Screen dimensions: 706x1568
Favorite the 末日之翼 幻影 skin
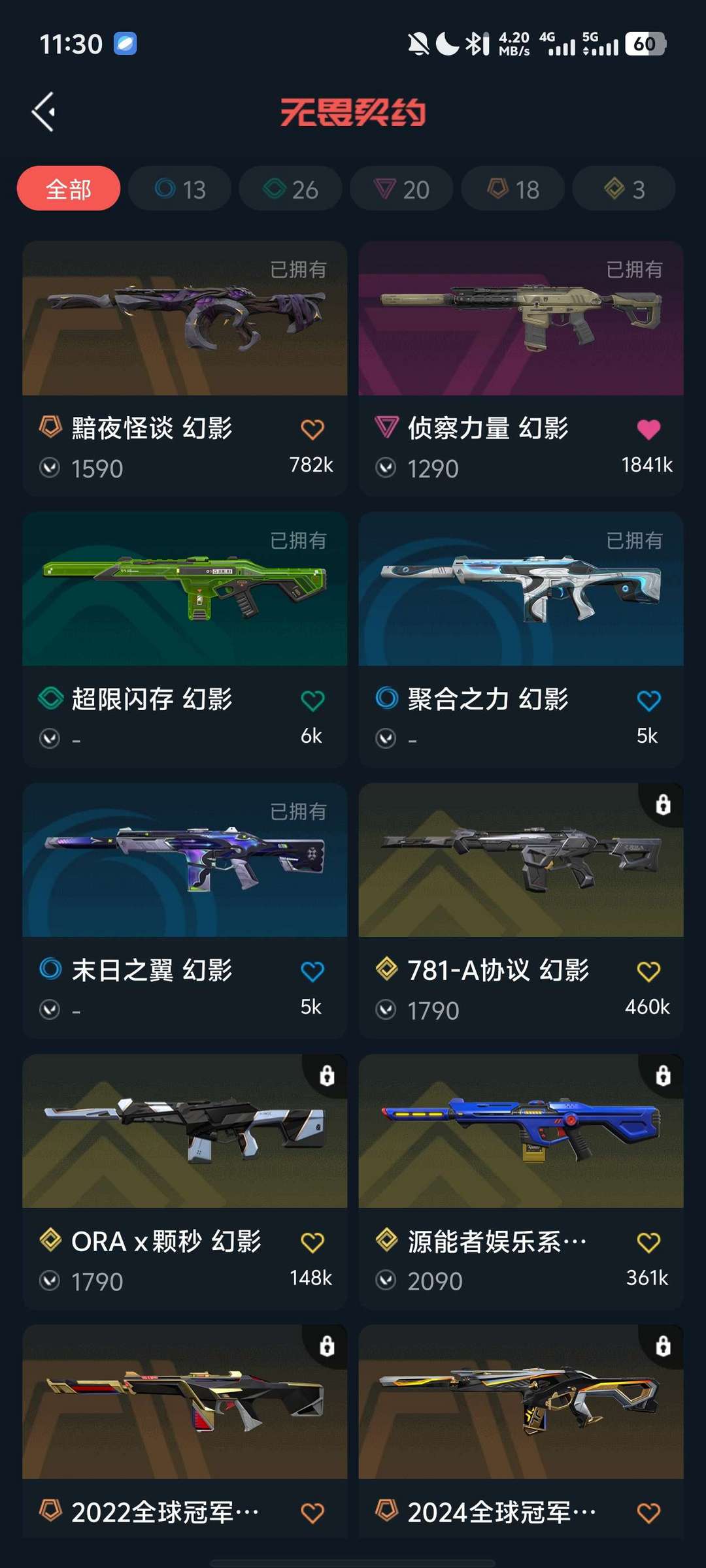point(312,972)
